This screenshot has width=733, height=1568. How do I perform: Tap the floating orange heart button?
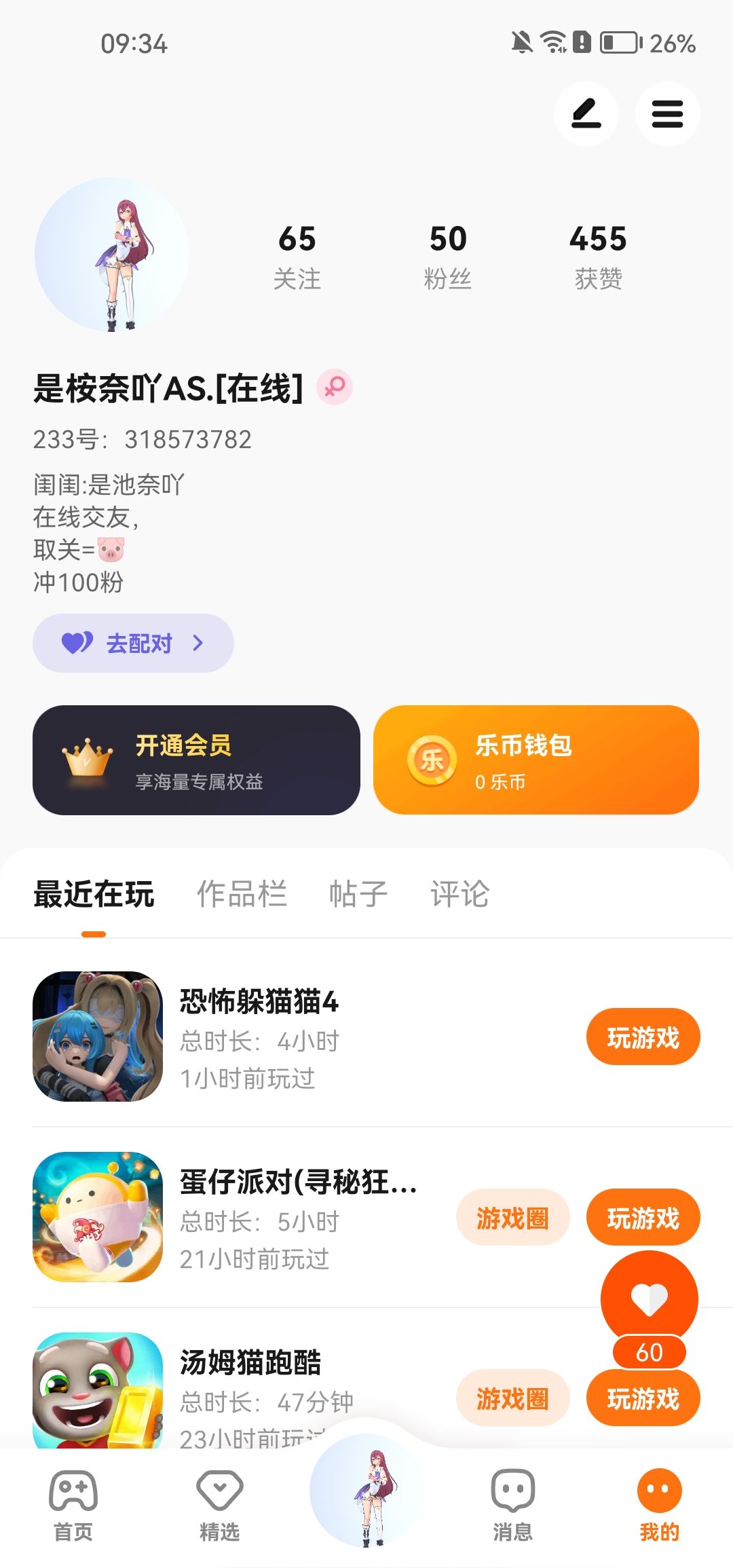point(649,1299)
